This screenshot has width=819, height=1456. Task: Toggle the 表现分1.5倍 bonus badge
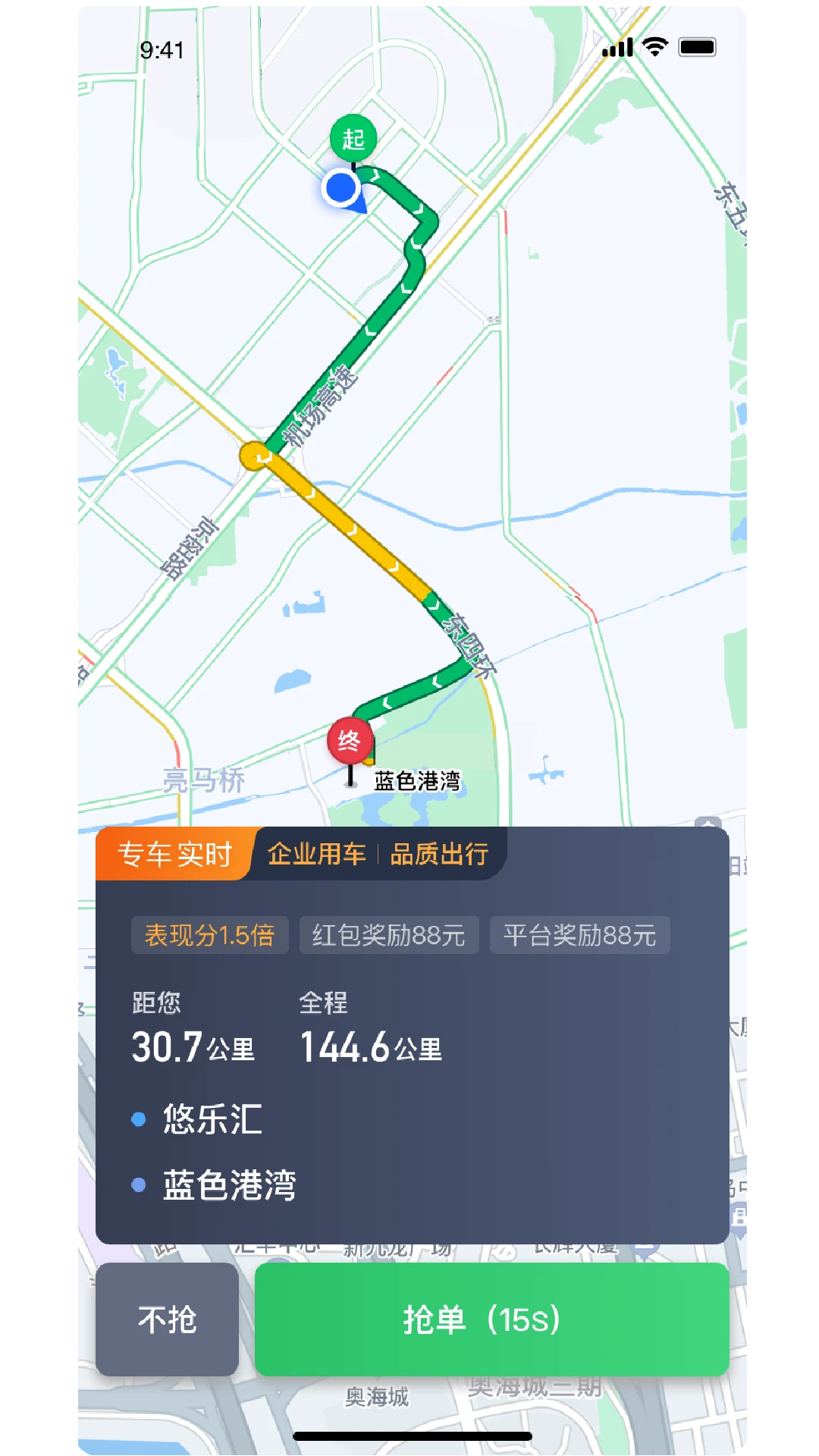(209, 936)
